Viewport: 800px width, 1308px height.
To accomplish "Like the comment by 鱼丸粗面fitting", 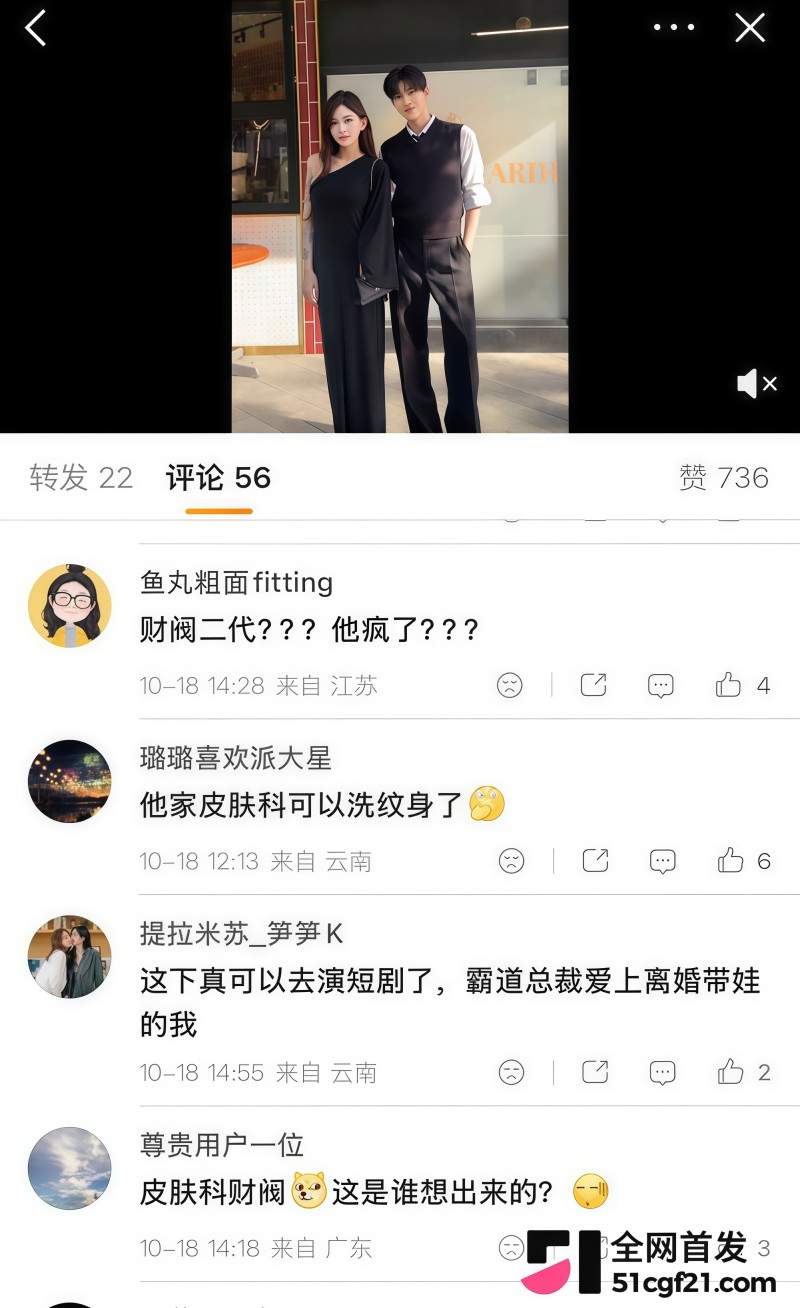I will (742, 685).
